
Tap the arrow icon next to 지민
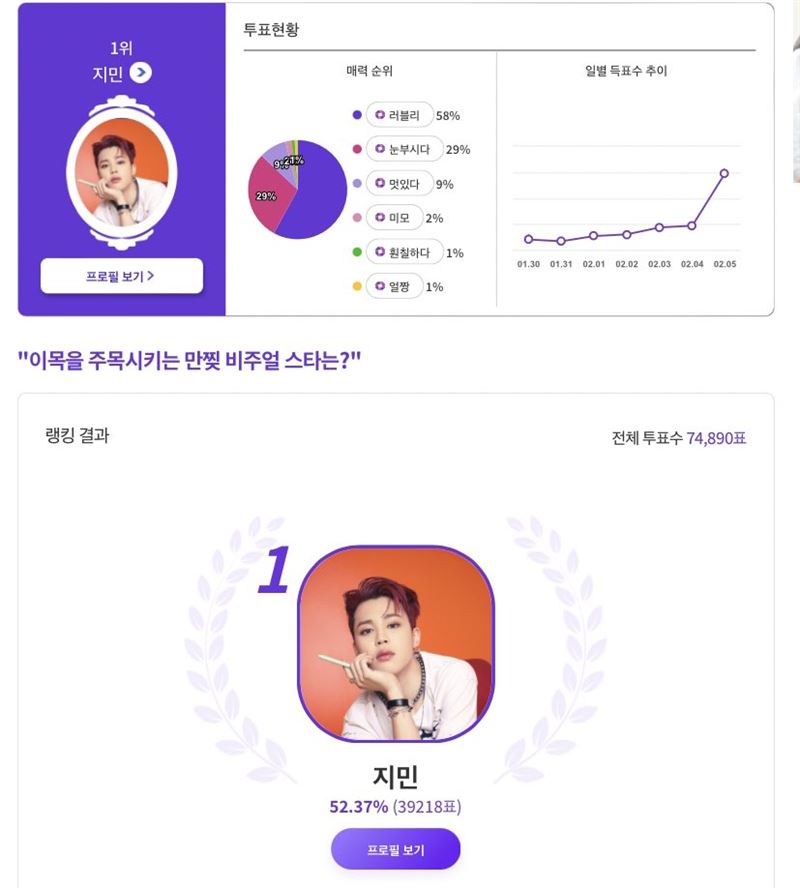click(x=141, y=72)
